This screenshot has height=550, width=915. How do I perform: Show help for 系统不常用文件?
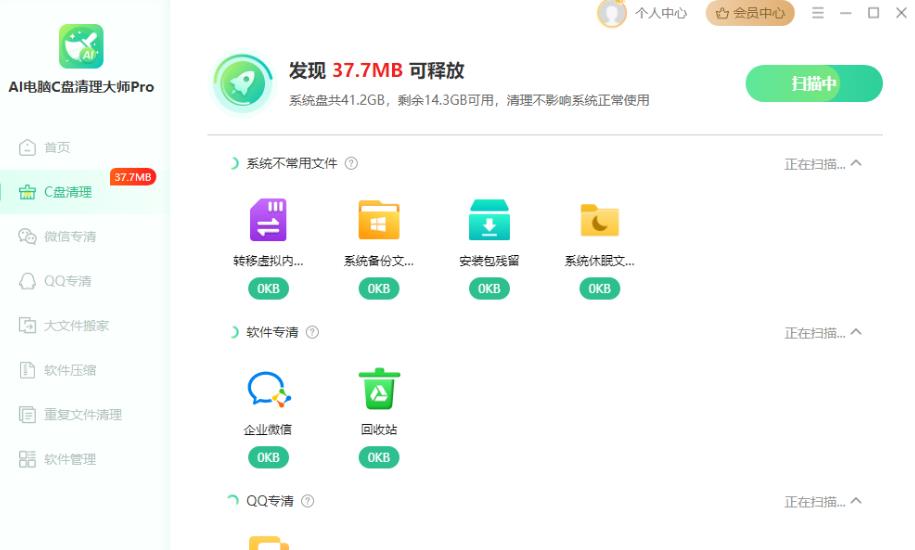pyautogui.click(x=351, y=164)
